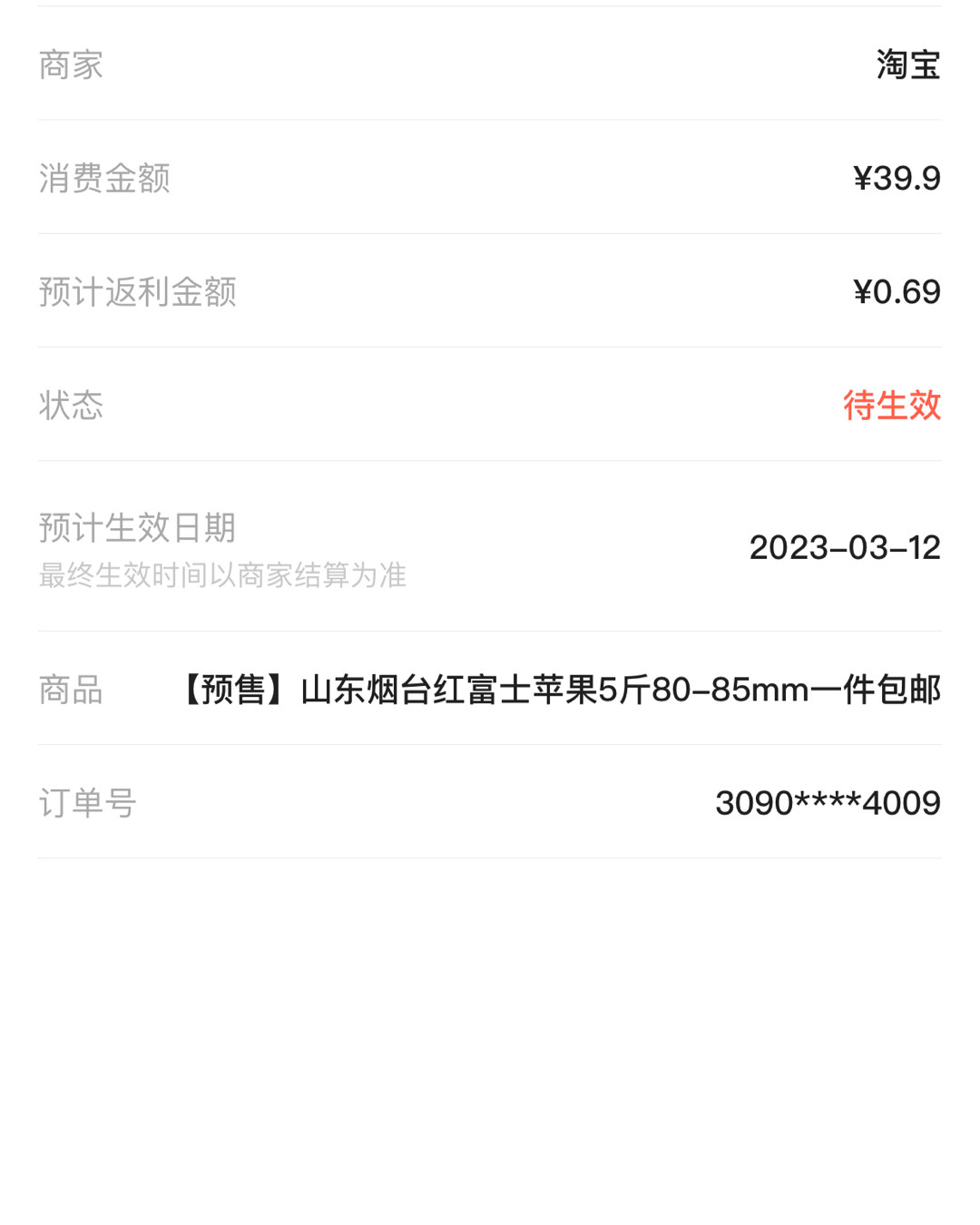Select the effective date 2023-03-12
The image size is (980, 1225).
(846, 547)
